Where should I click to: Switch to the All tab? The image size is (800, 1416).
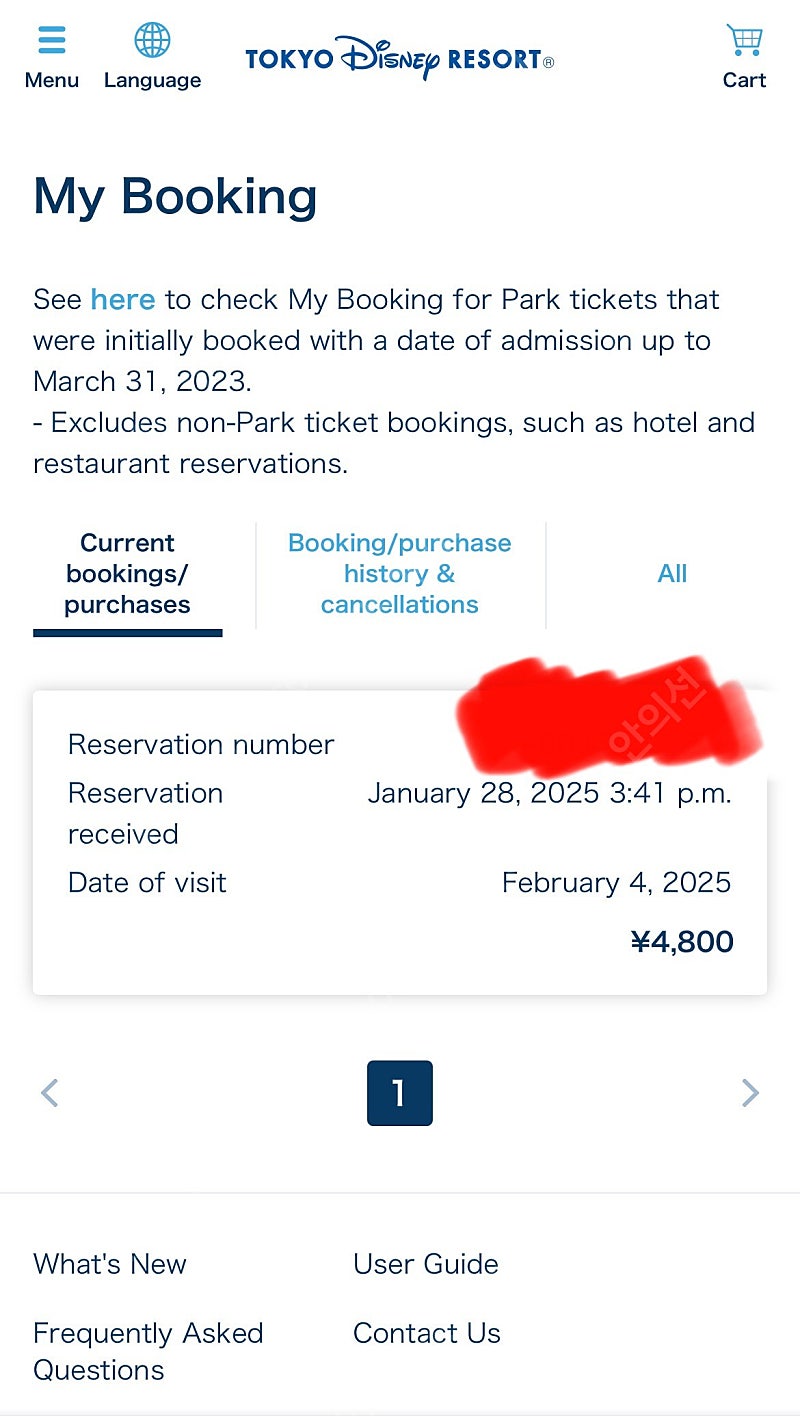[672, 574]
